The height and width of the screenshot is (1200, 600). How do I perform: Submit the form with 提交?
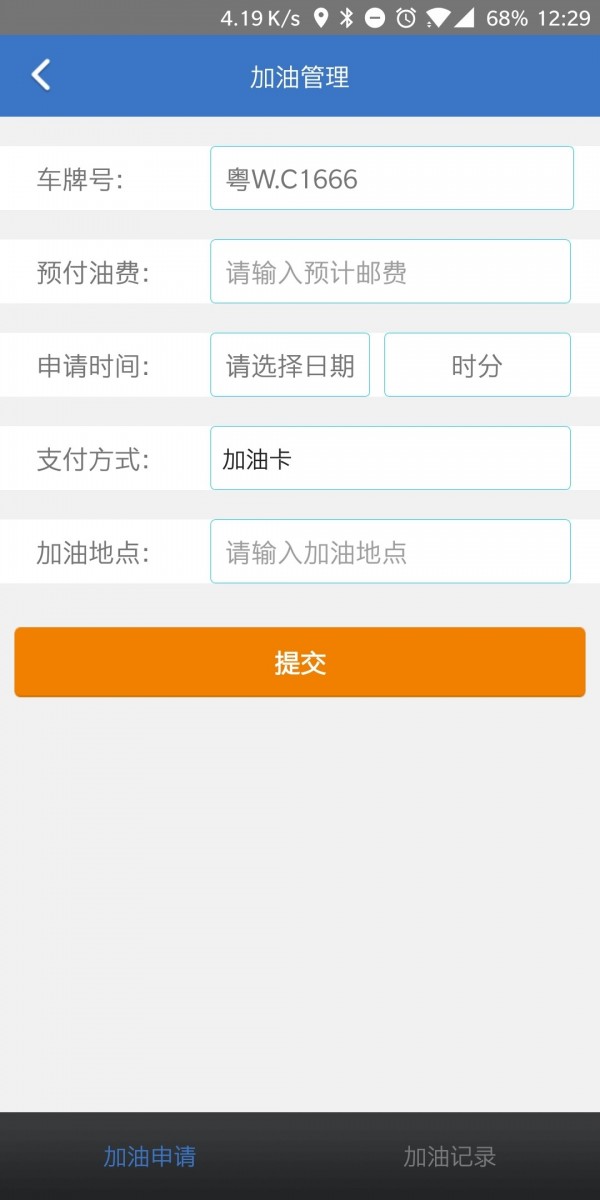point(300,663)
